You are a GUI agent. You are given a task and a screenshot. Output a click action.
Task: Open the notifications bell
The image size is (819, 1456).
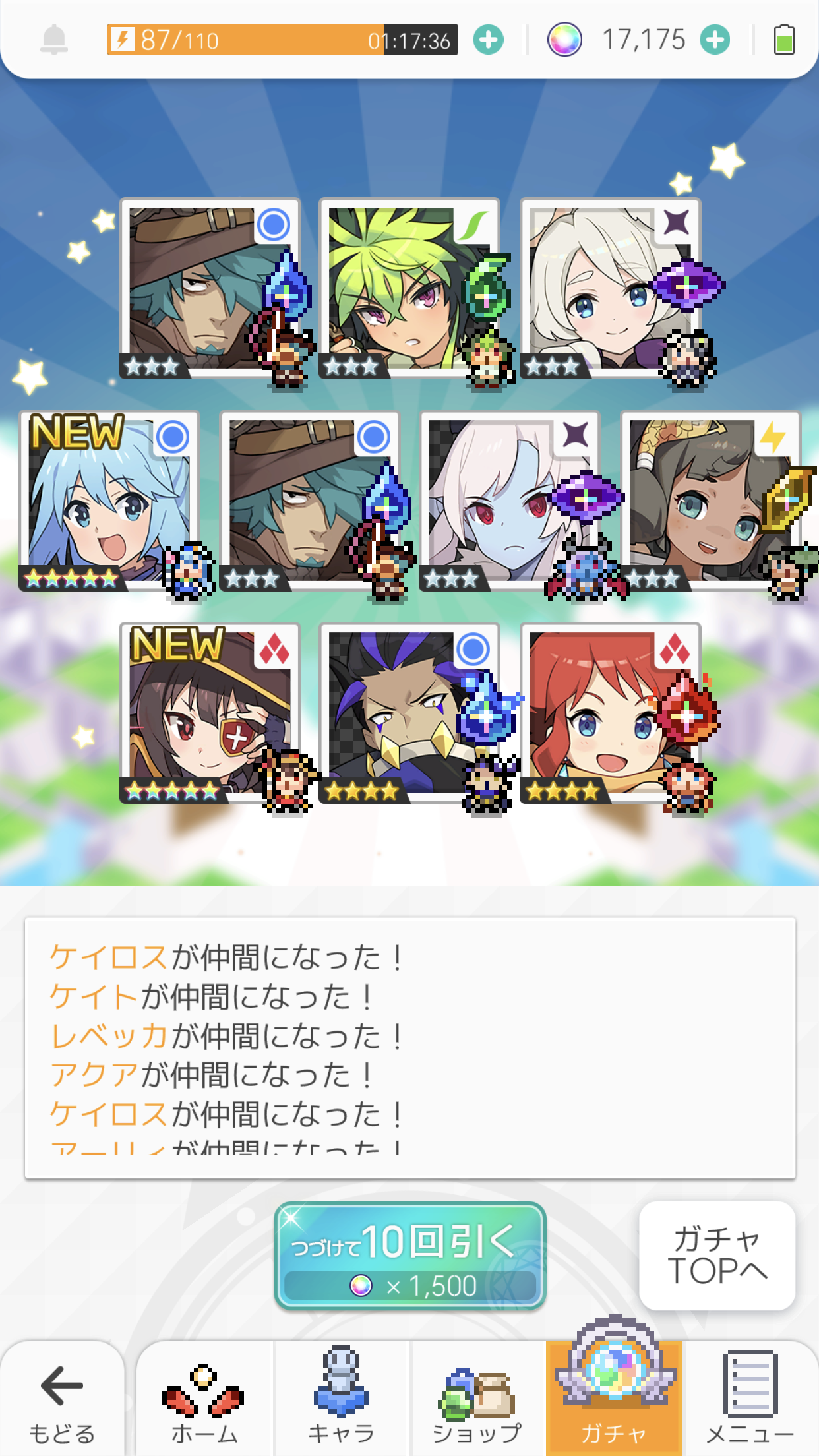click(54, 40)
